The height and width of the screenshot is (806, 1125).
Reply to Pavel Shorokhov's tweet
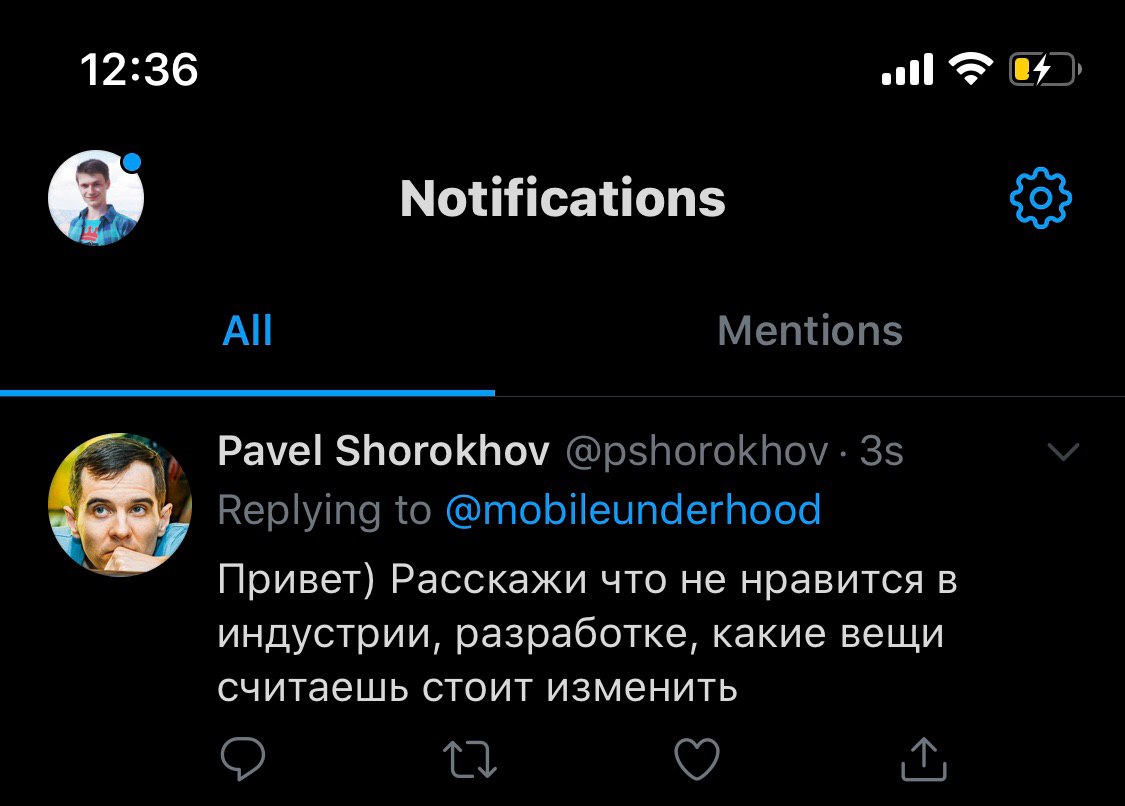pyautogui.click(x=242, y=760)
